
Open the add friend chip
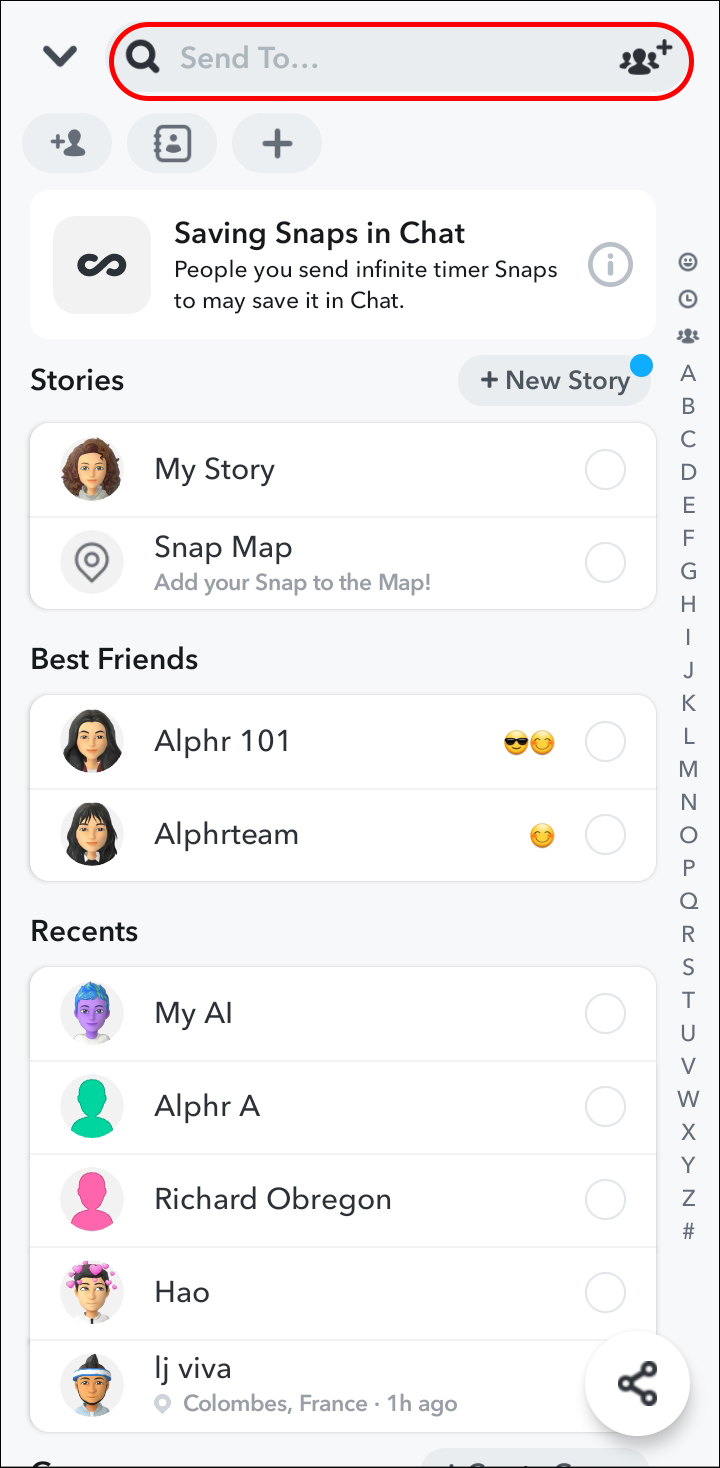[x=68, y=144]
